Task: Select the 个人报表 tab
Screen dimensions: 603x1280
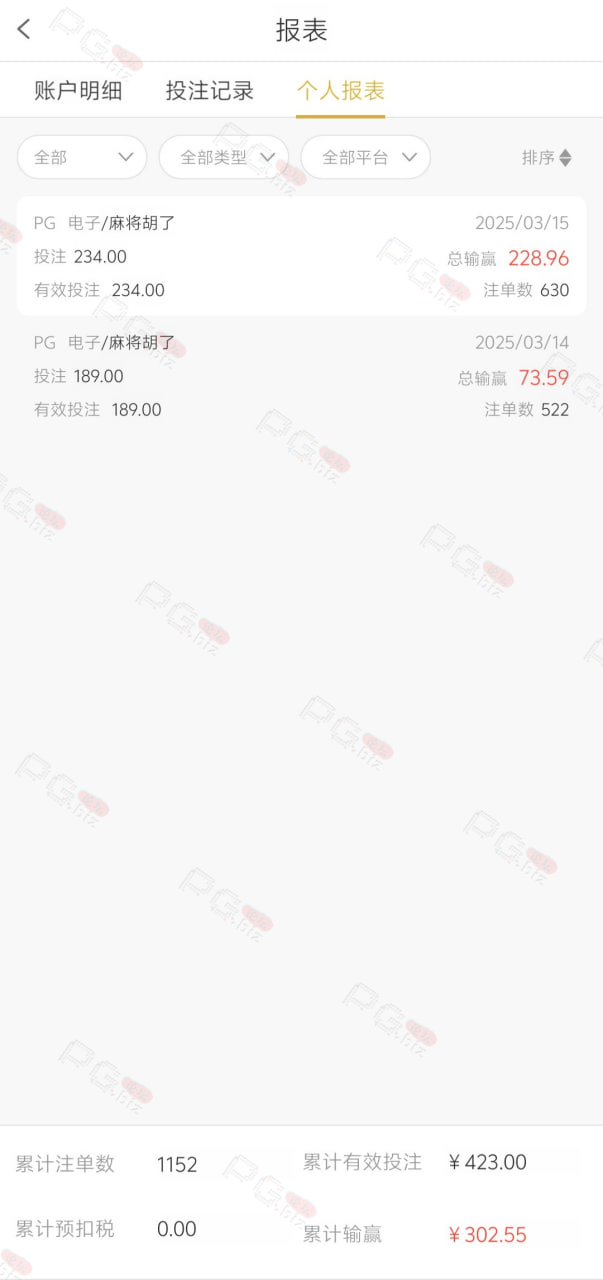Action: [x=341, y=91]
